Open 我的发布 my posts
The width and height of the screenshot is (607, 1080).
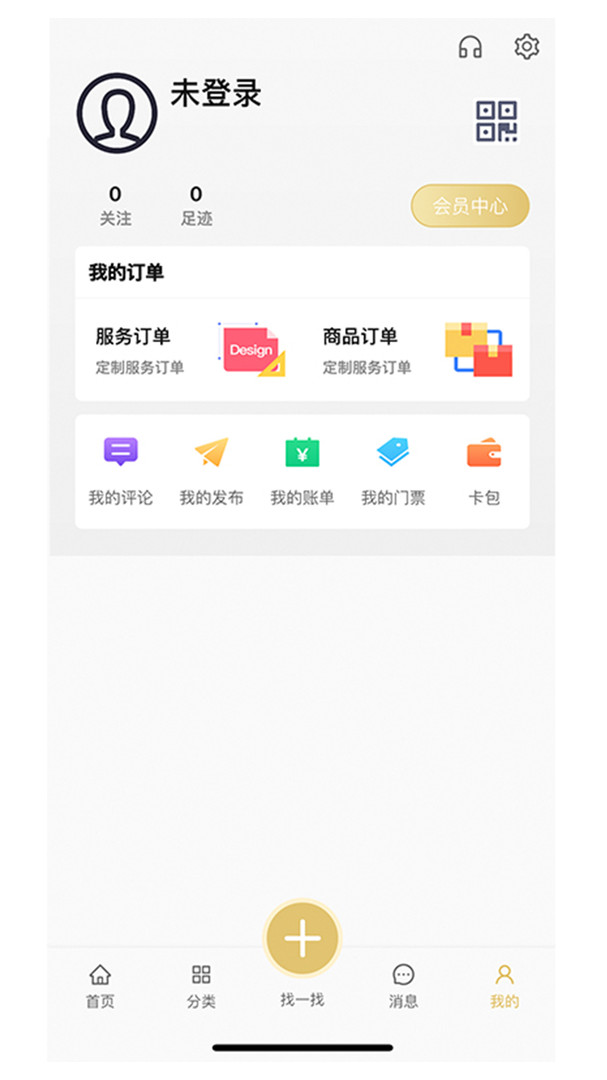coord(212,472)
